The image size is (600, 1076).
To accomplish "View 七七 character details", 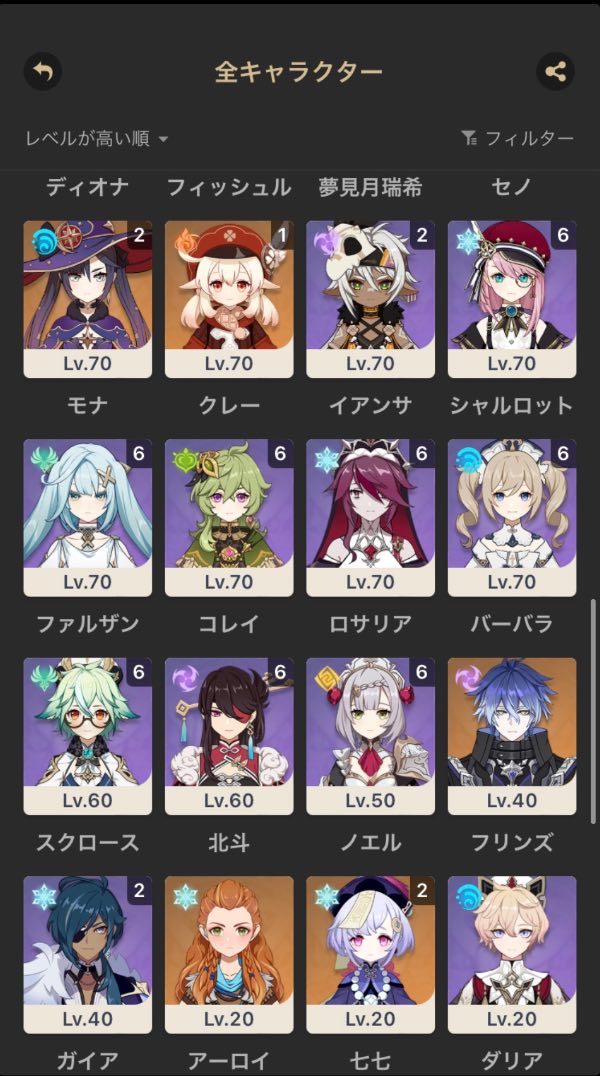I will 370,954.
